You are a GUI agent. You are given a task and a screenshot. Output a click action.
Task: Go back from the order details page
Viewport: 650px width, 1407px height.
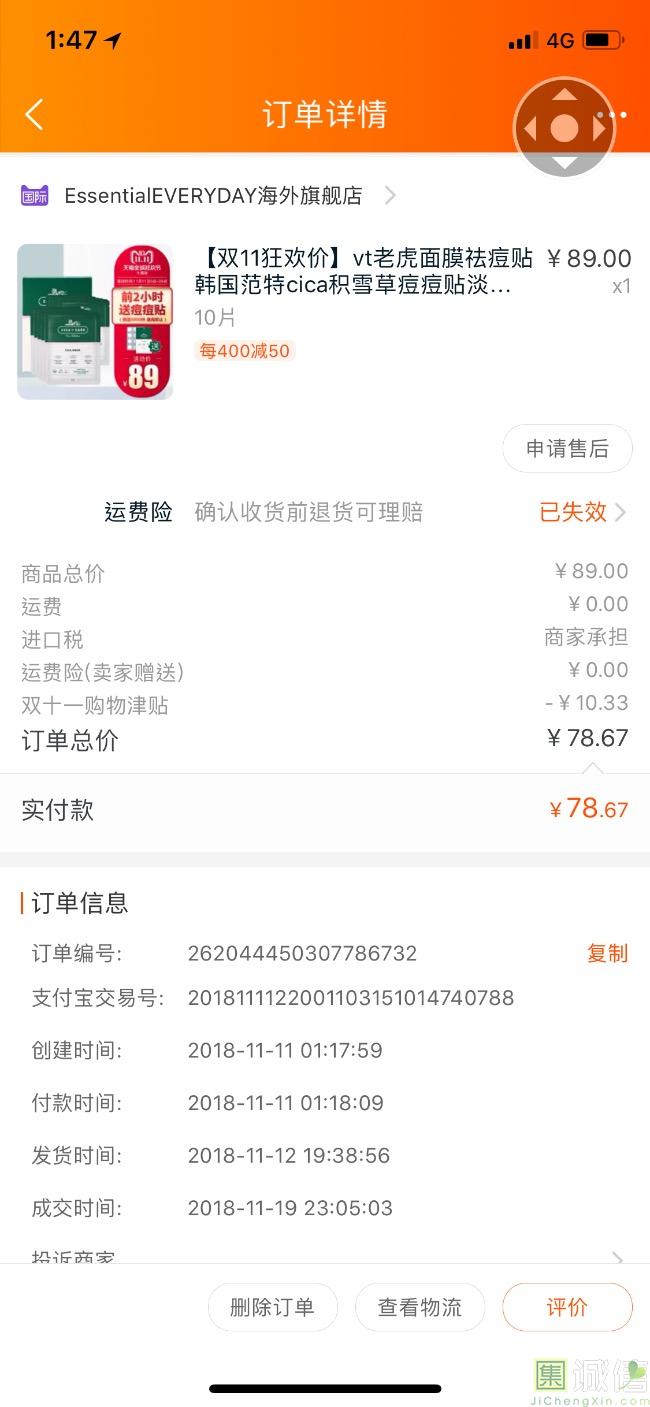[x=34, y=115]
